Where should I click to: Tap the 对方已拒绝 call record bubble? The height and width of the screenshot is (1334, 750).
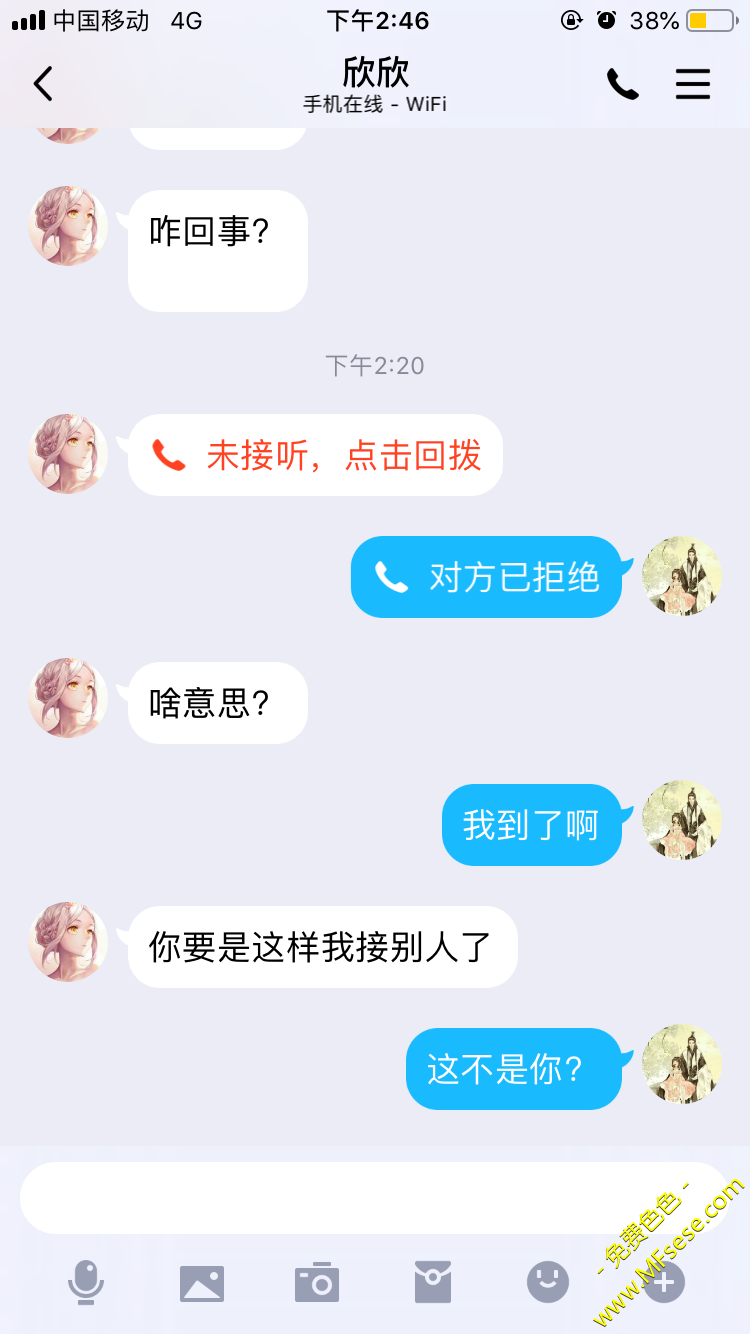pos(487,577)
